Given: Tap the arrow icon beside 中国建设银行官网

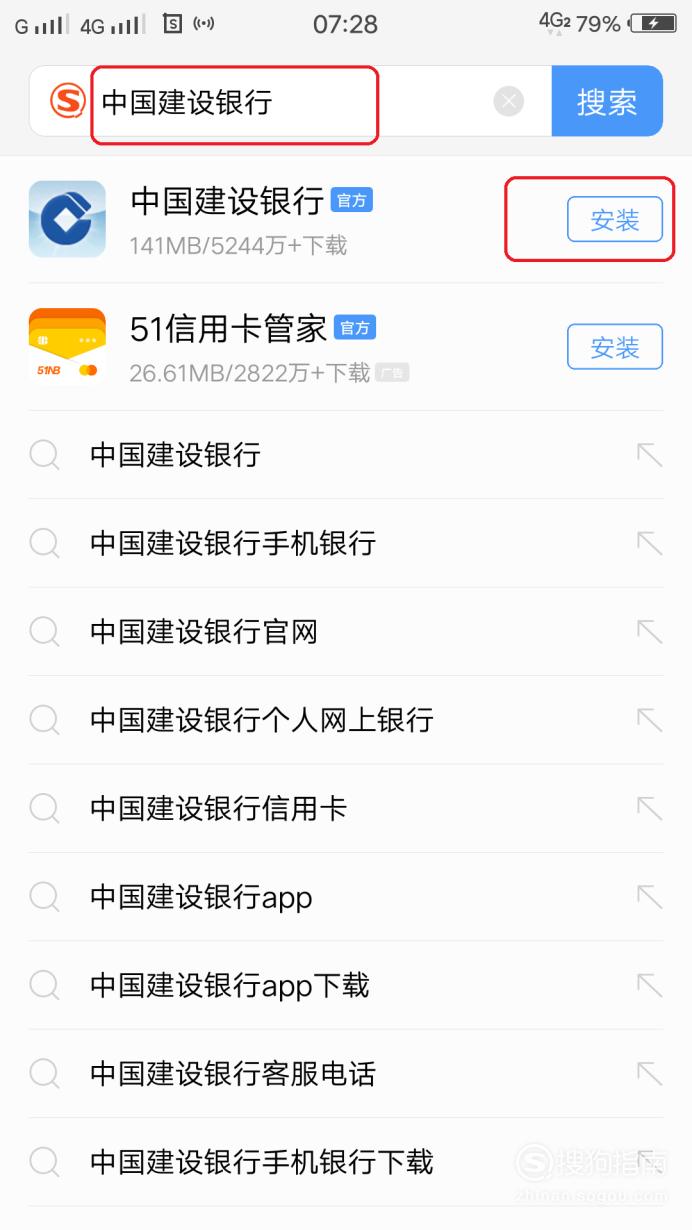Looking at the screenshot, I should pyautogui.click(x=650, y=631).
